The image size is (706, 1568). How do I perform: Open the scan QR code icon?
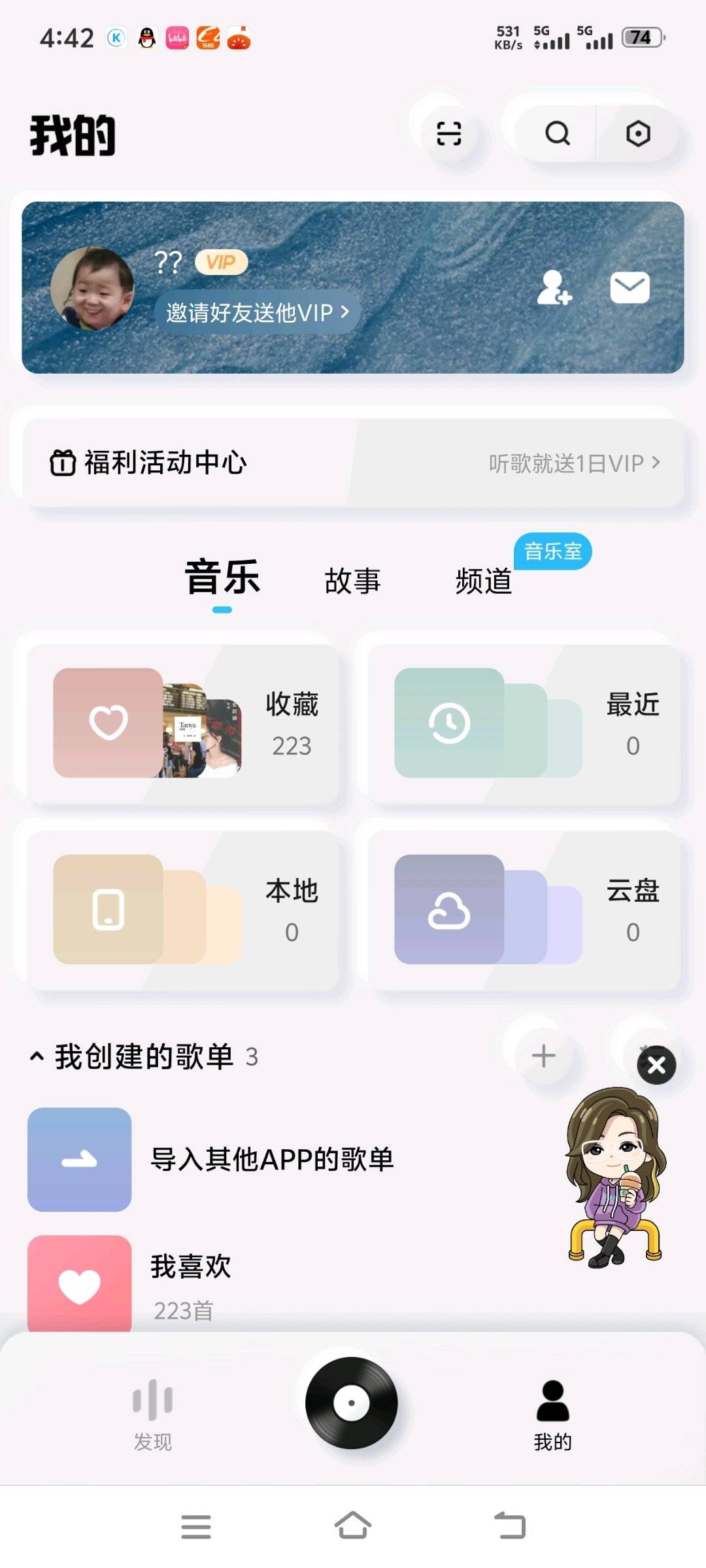pos(448,134)
